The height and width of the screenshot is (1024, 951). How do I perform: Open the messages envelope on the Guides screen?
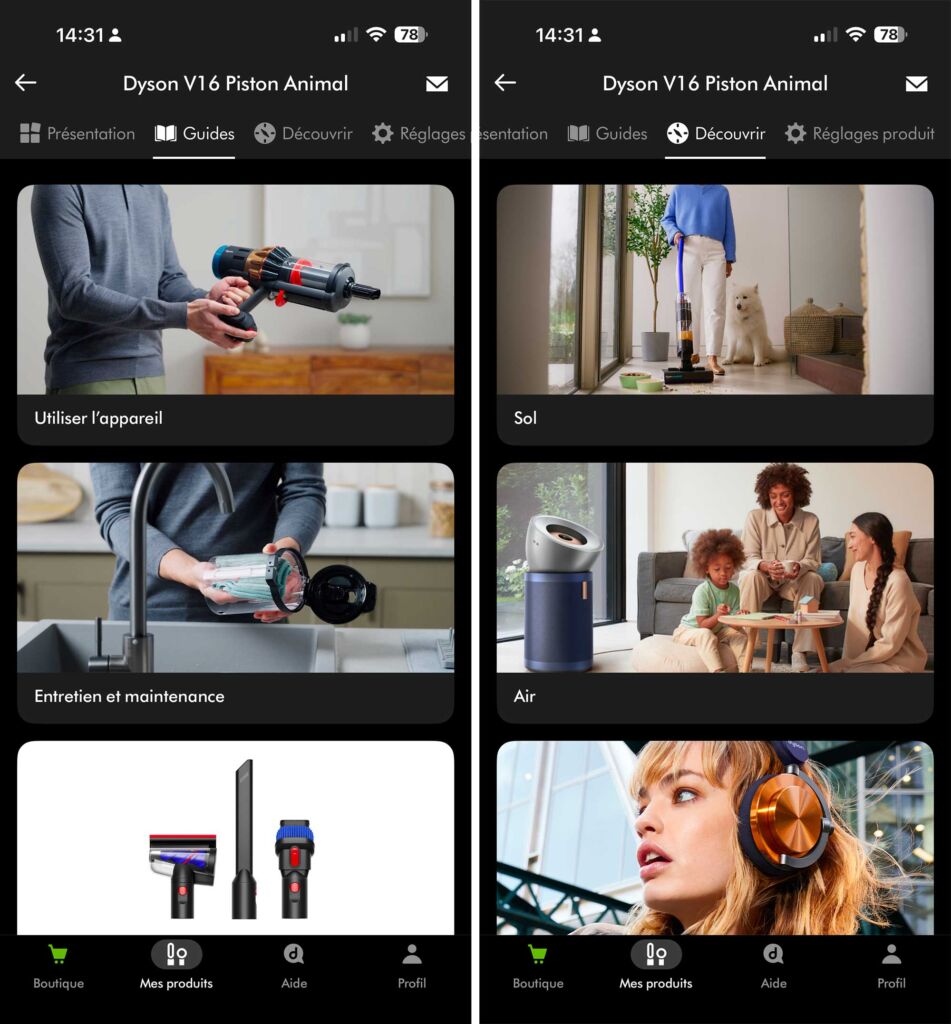pyautogui.click(x=437, y=84)
